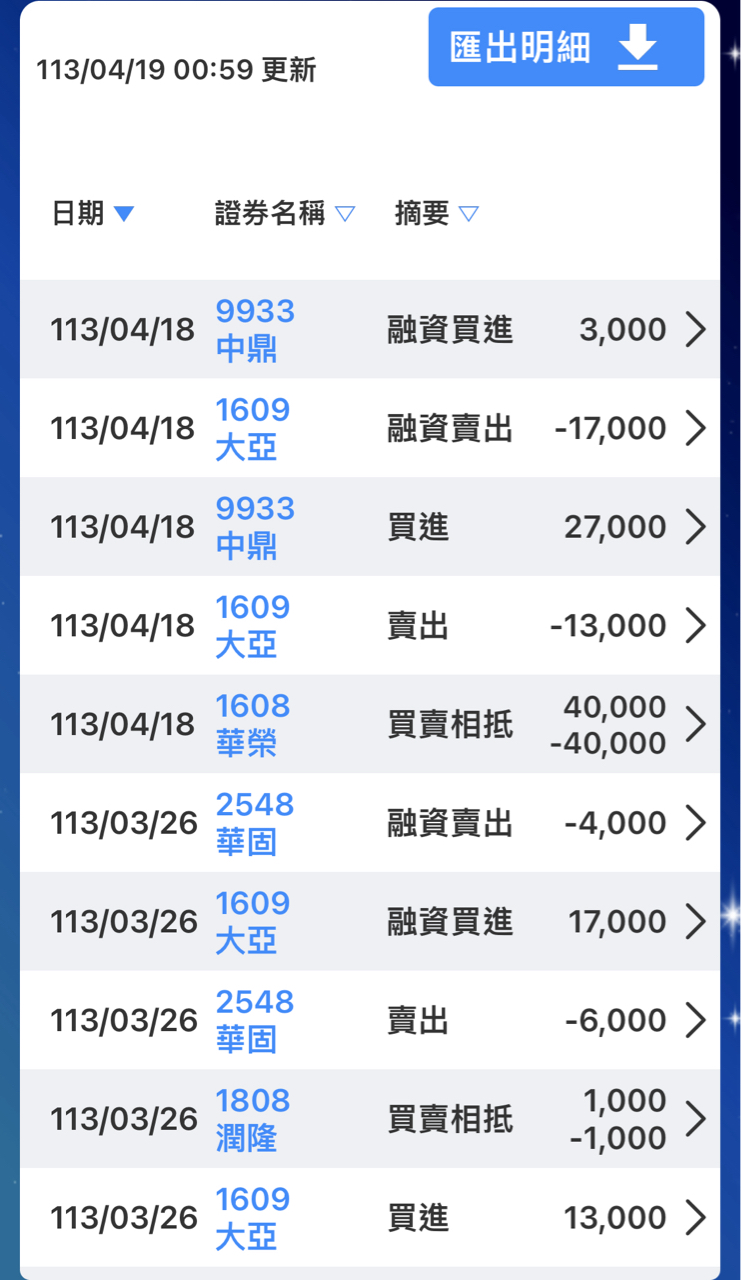741x1280 pixels.
Task: Expand the 大亞 賣出 -13,000 record
Action: [x=697, y=625]
